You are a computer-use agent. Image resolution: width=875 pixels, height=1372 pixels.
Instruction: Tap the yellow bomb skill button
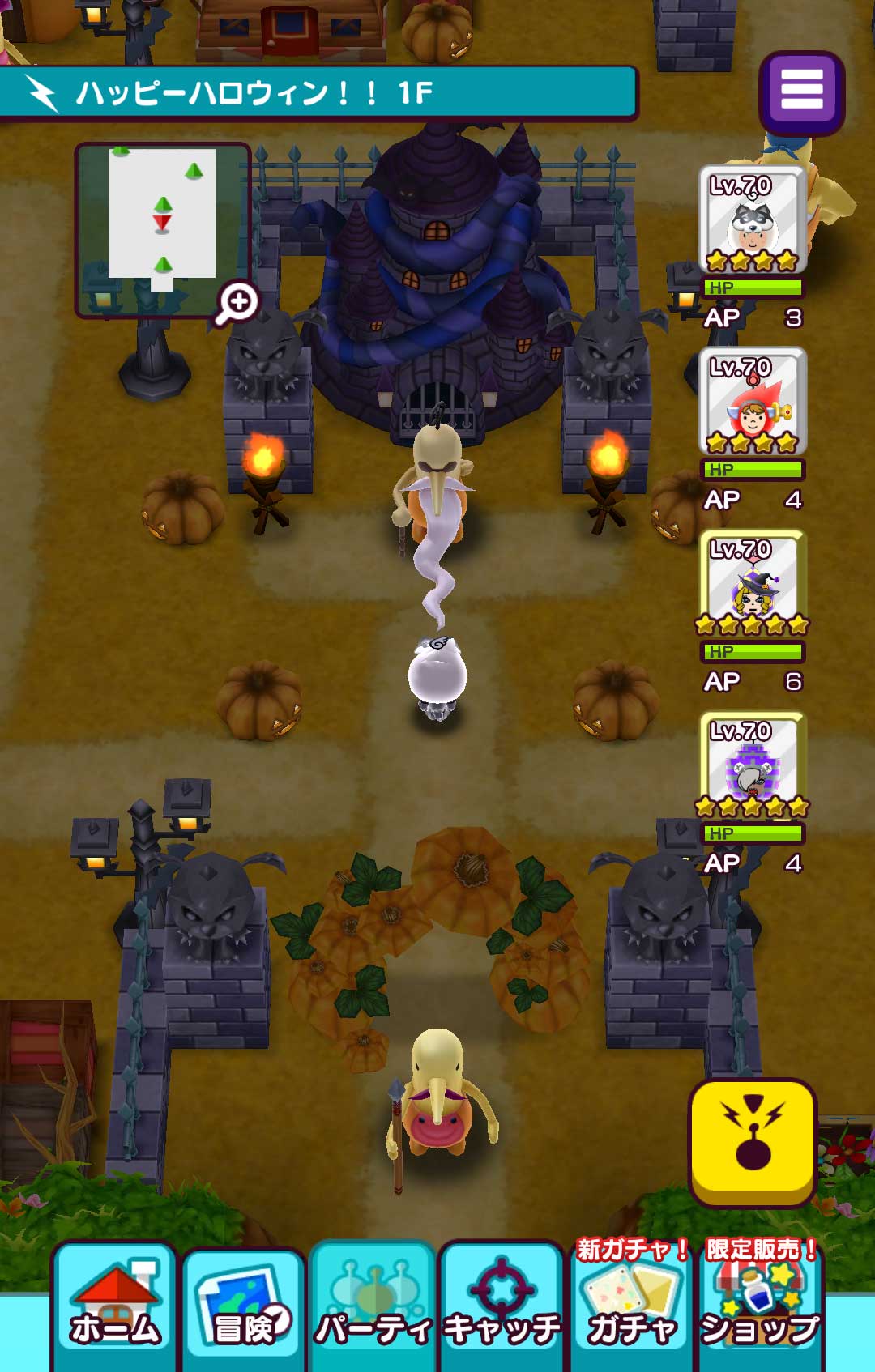point(753,1142)
